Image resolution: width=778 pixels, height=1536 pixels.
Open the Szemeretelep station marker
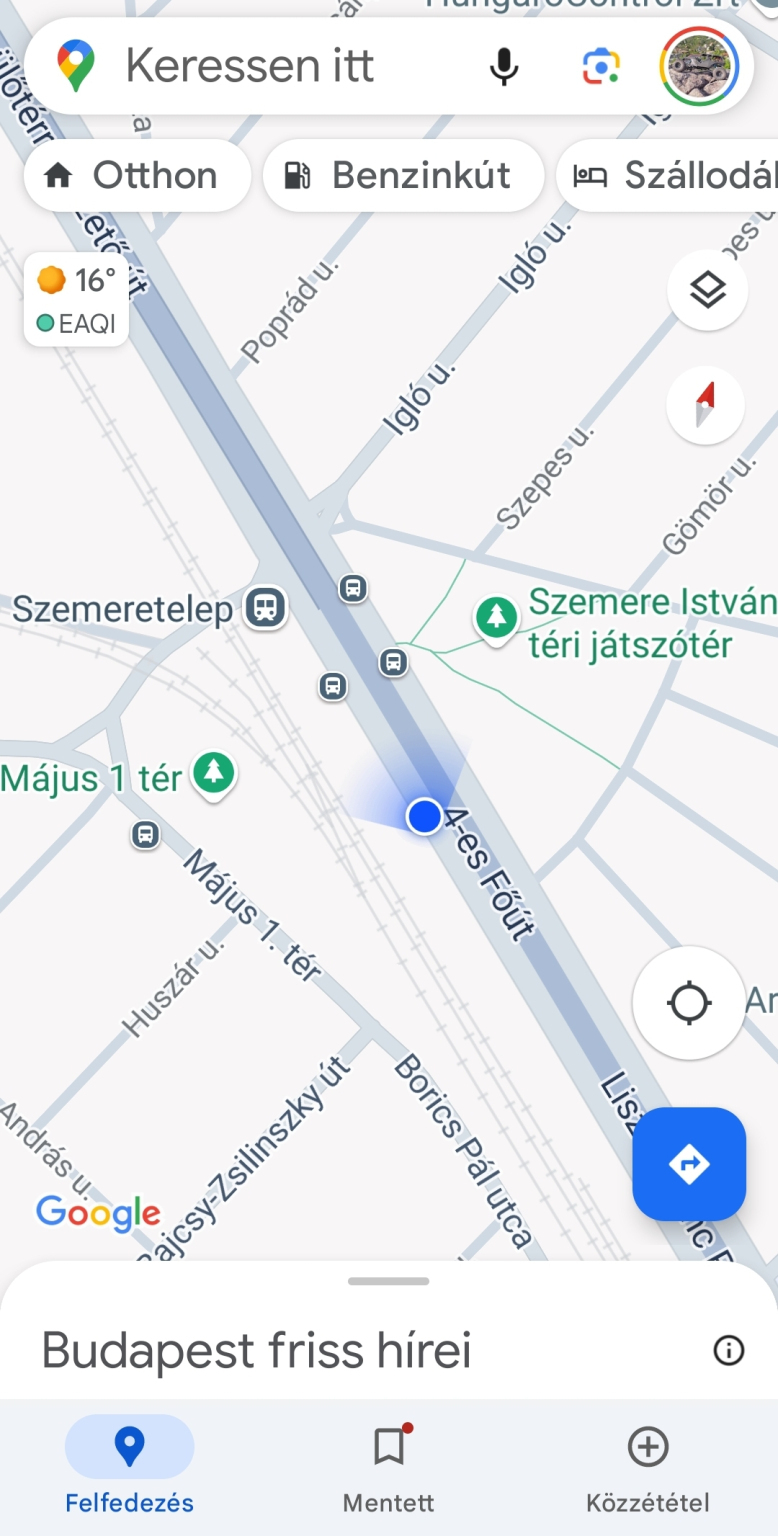pos(266,607)
